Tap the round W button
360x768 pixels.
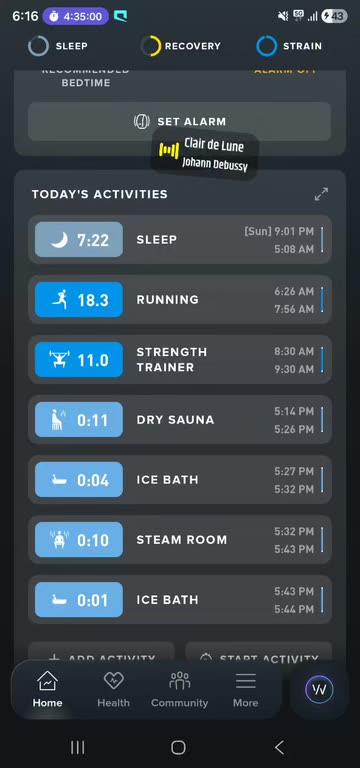pyautogui.click(x=319, y=690)
